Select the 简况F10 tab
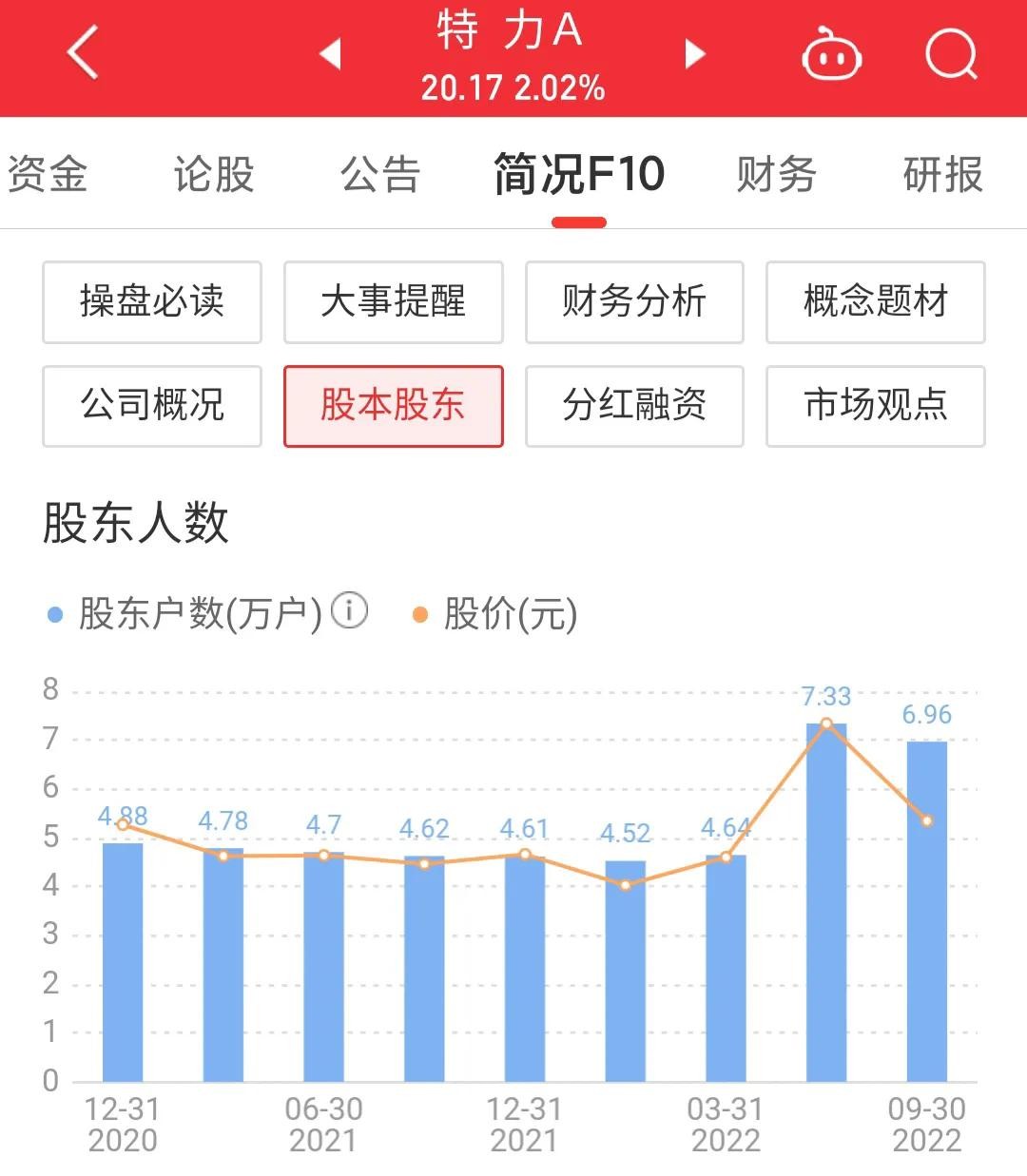This screenshot has width=1027, height=1176. coord(579,175)
